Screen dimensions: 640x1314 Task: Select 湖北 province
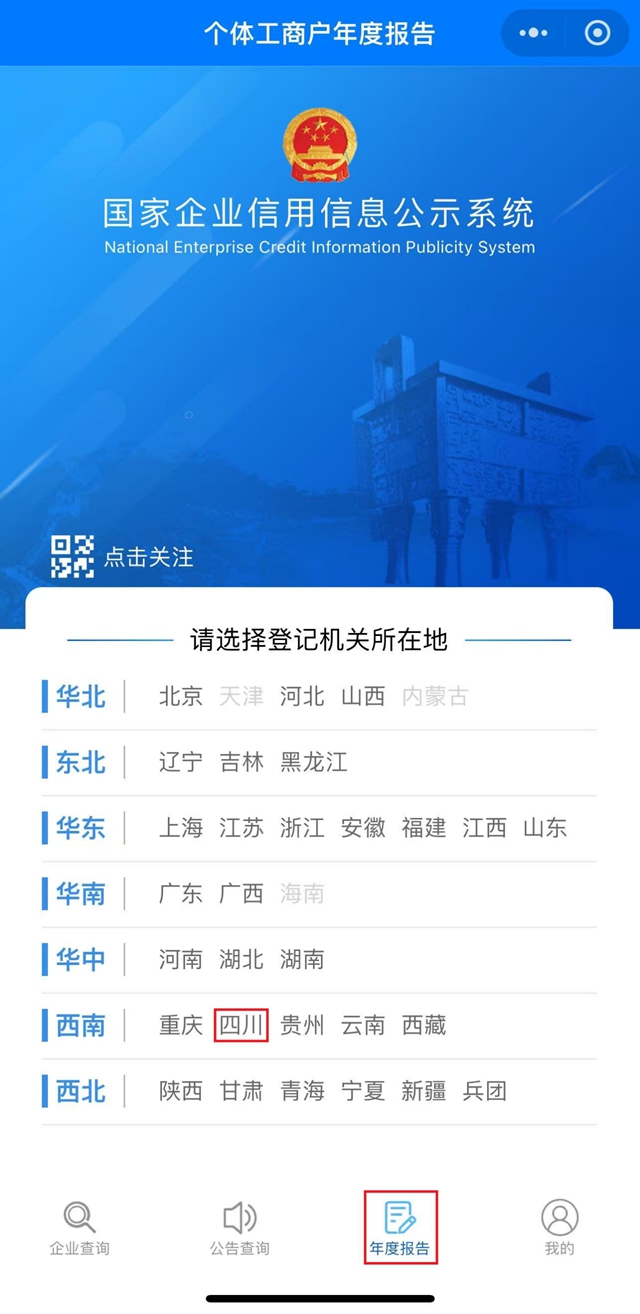point(241,959)
